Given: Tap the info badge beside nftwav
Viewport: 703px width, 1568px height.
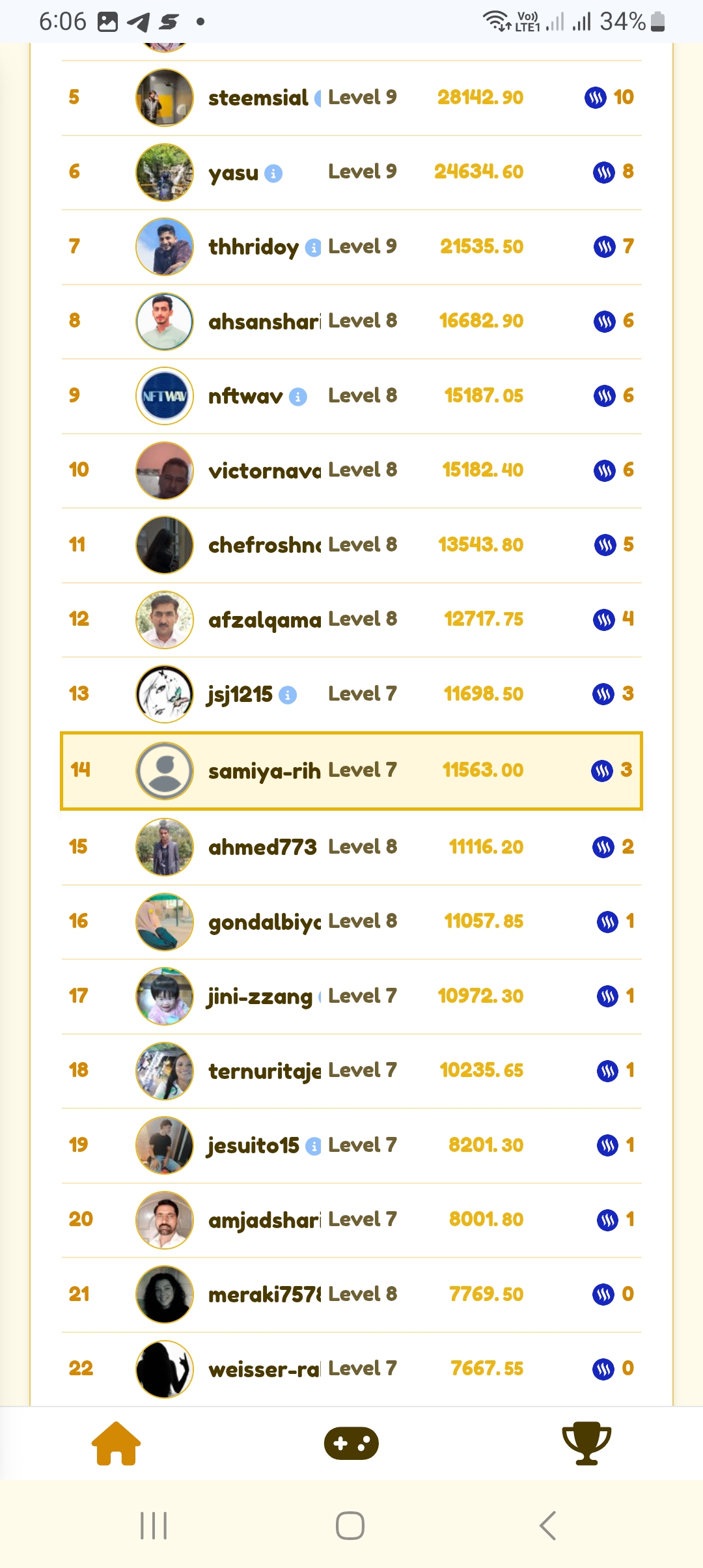Looking at the screenshot, I should pos(298,397).
